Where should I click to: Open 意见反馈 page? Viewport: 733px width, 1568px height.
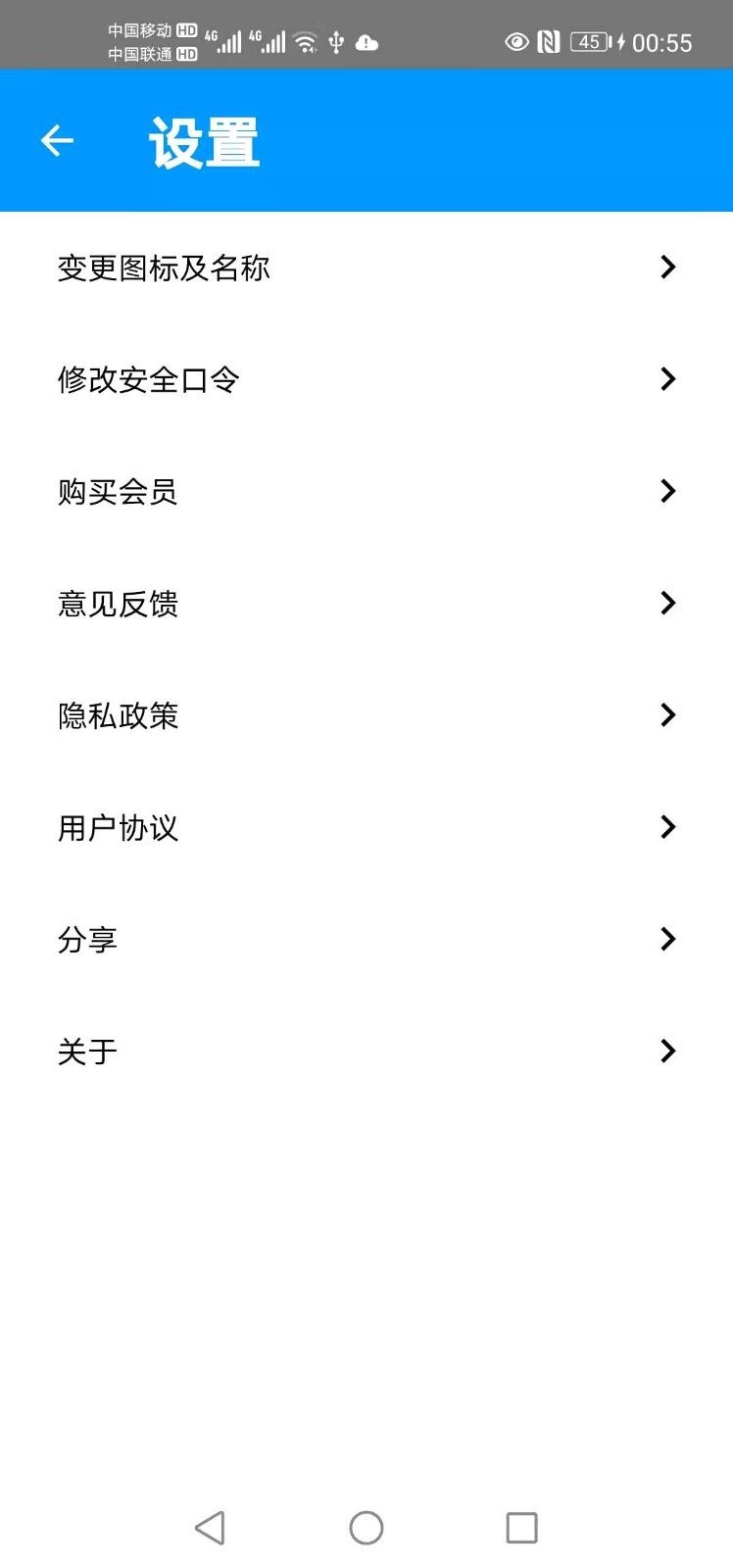[x=366, y=604]
